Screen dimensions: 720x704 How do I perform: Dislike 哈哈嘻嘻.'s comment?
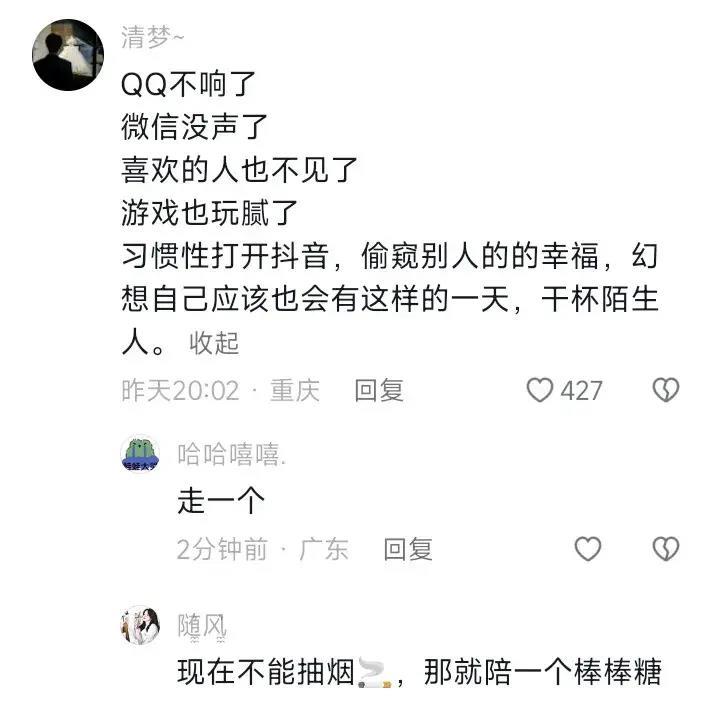click(665, 548)
